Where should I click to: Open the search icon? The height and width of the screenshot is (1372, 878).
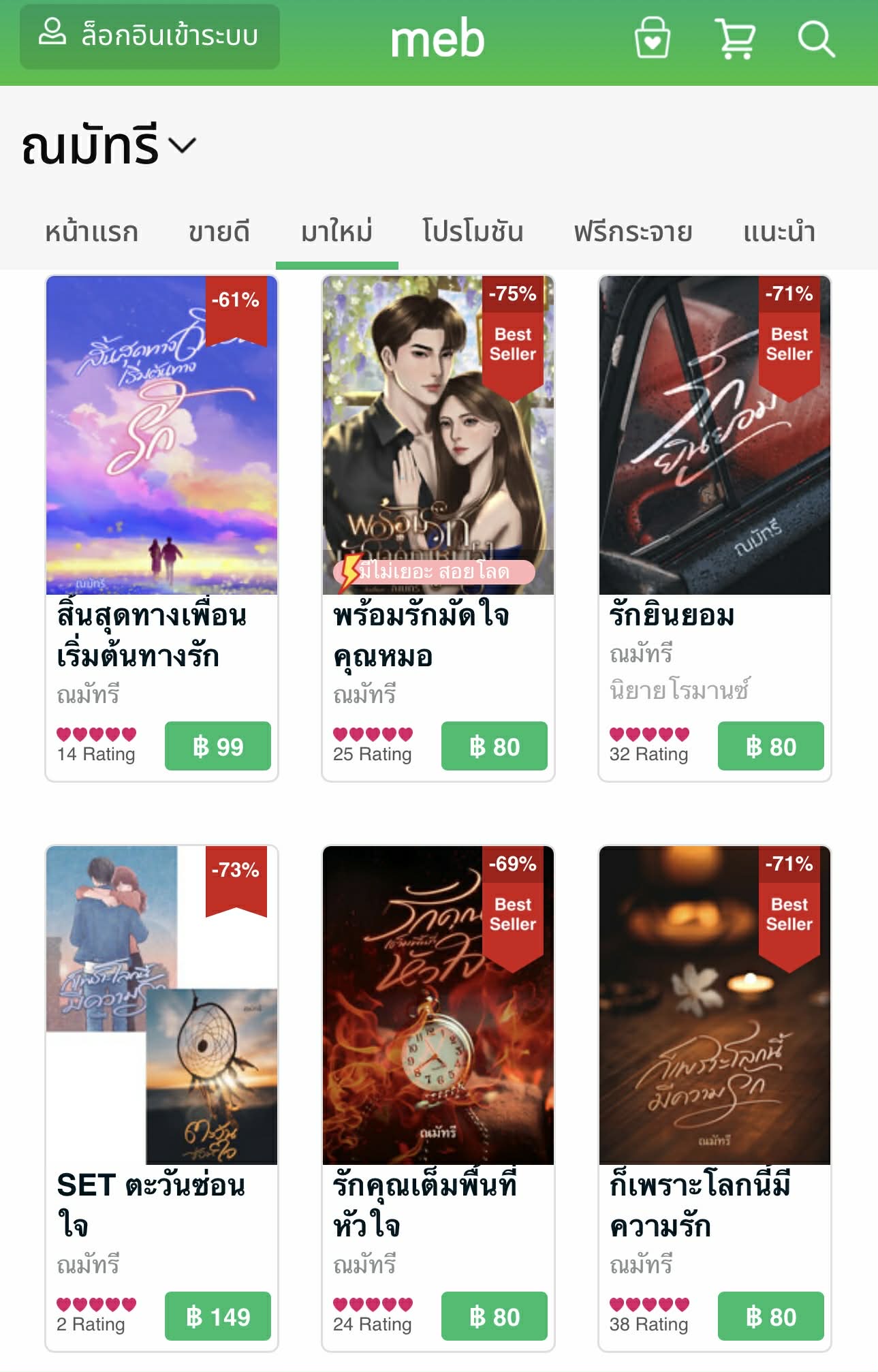[x=815, y=38]
